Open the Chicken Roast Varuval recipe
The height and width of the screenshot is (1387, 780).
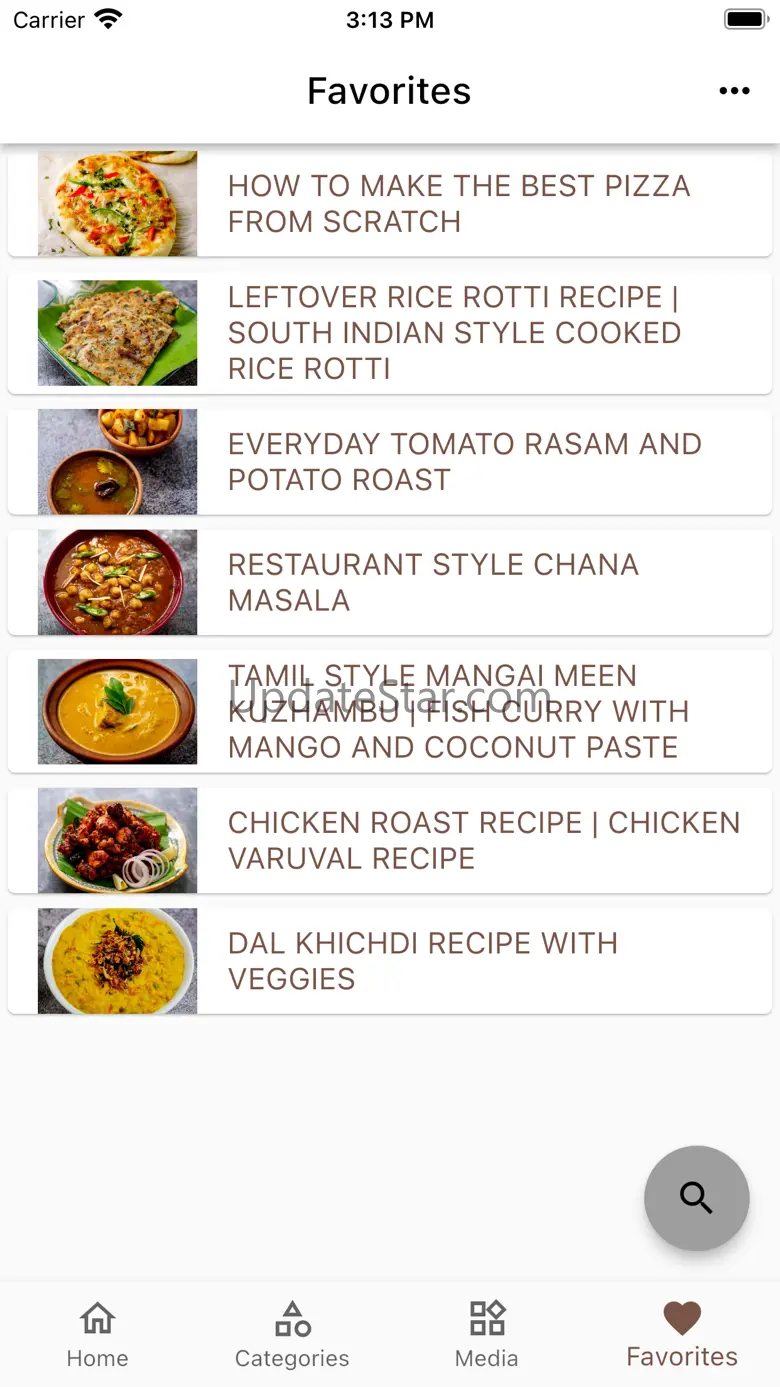pyautogui.click(x=484, y=840)
